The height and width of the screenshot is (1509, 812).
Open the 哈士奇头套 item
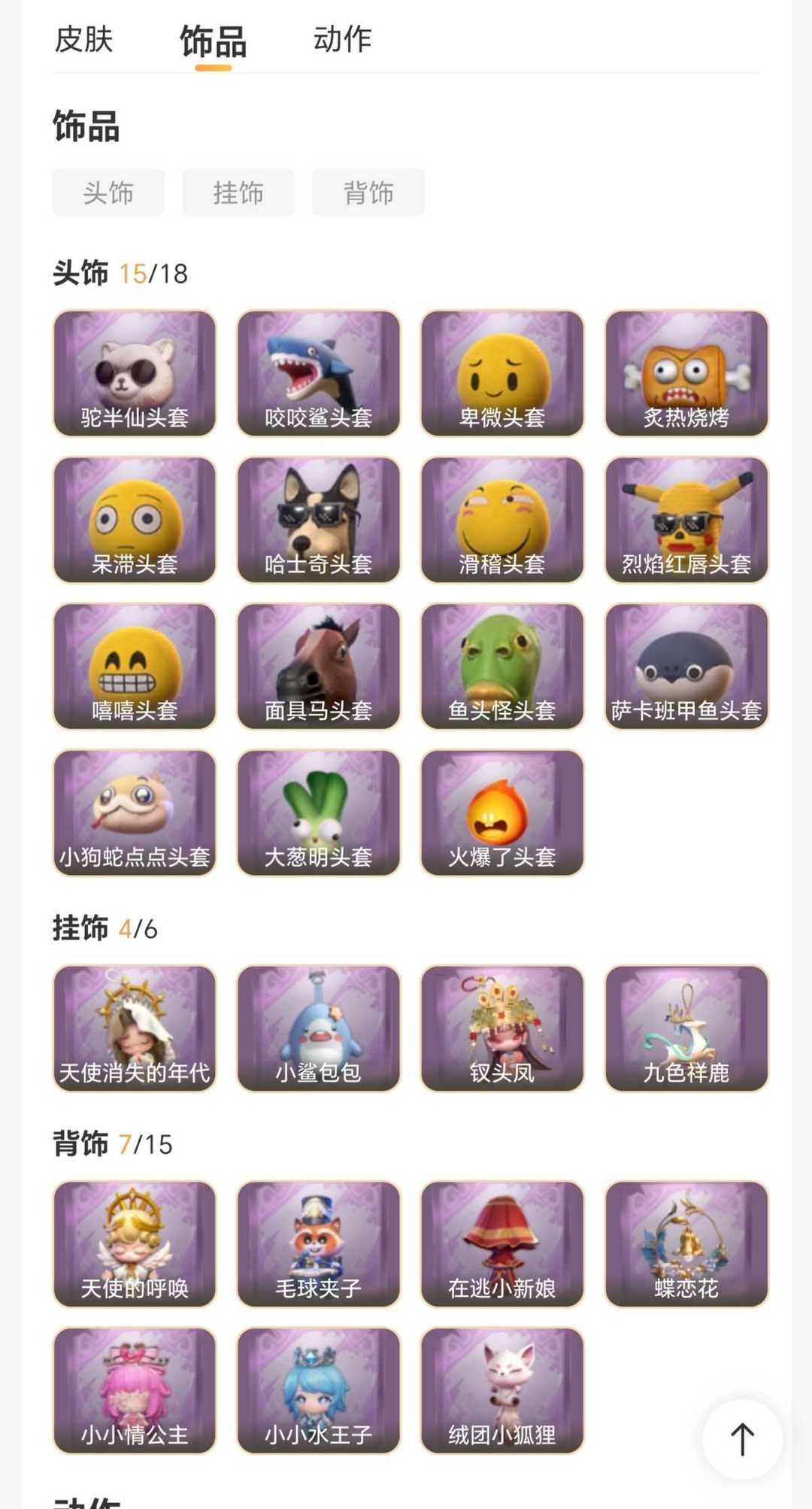(x=319, y=520)
